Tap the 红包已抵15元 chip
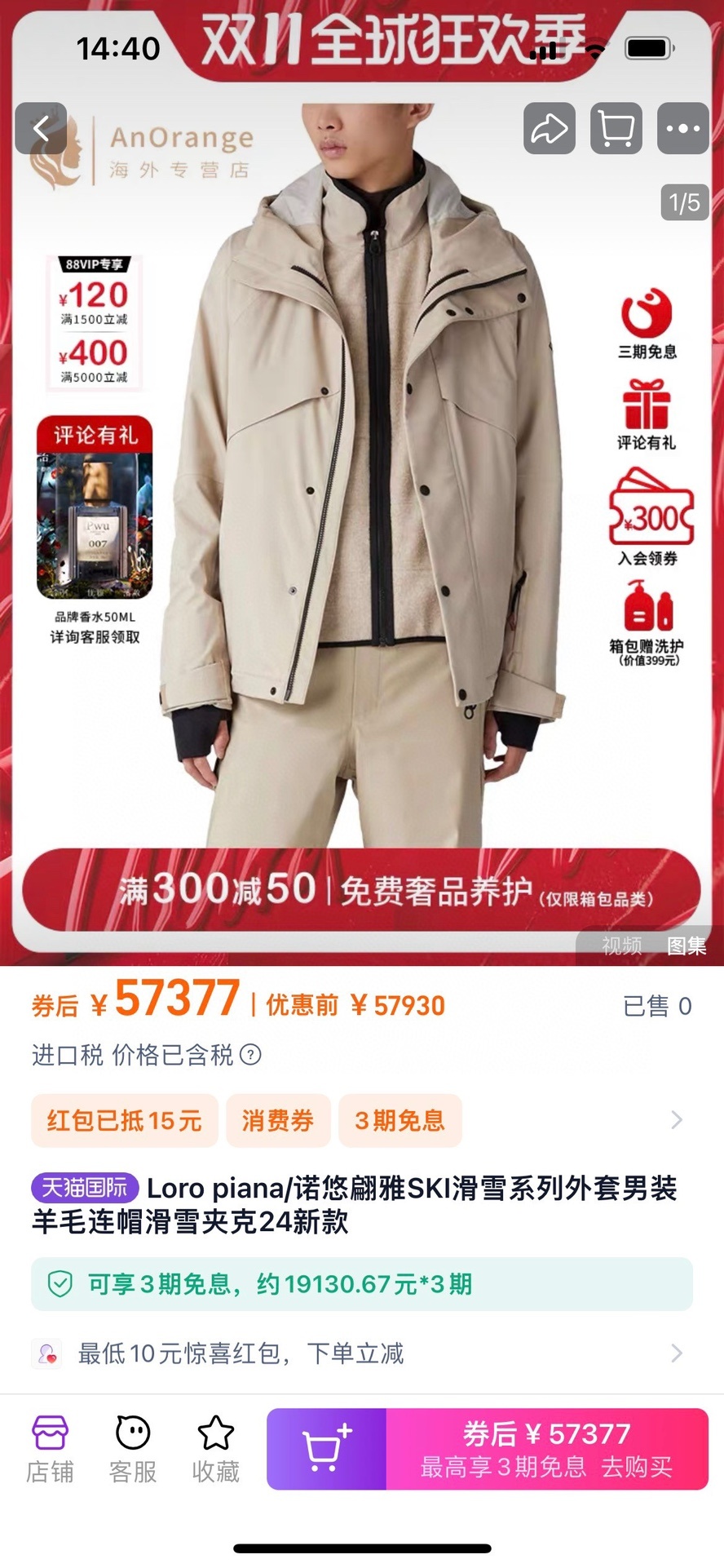 tap(124, 1120)
